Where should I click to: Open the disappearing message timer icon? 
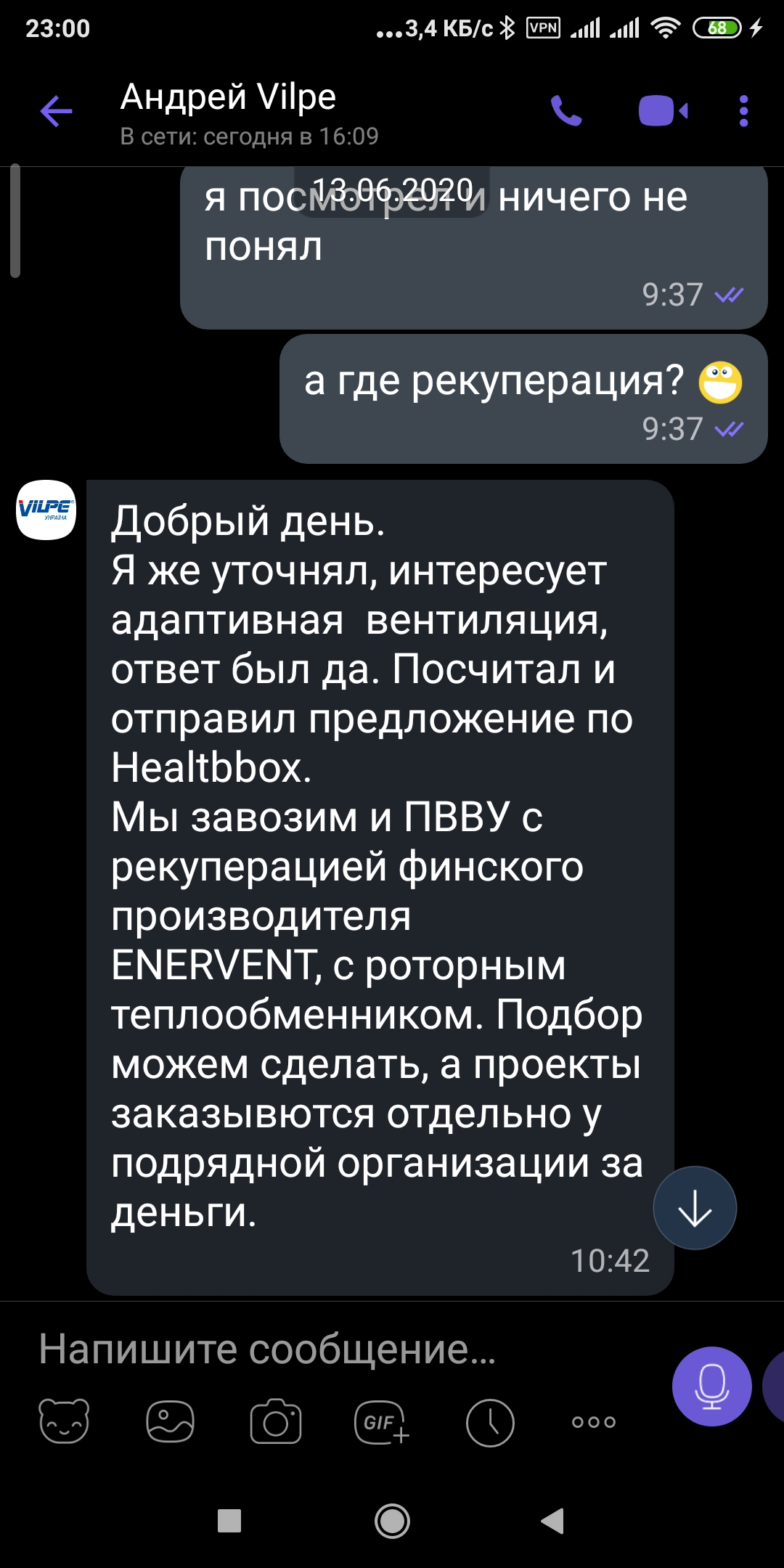[490, 1422]
